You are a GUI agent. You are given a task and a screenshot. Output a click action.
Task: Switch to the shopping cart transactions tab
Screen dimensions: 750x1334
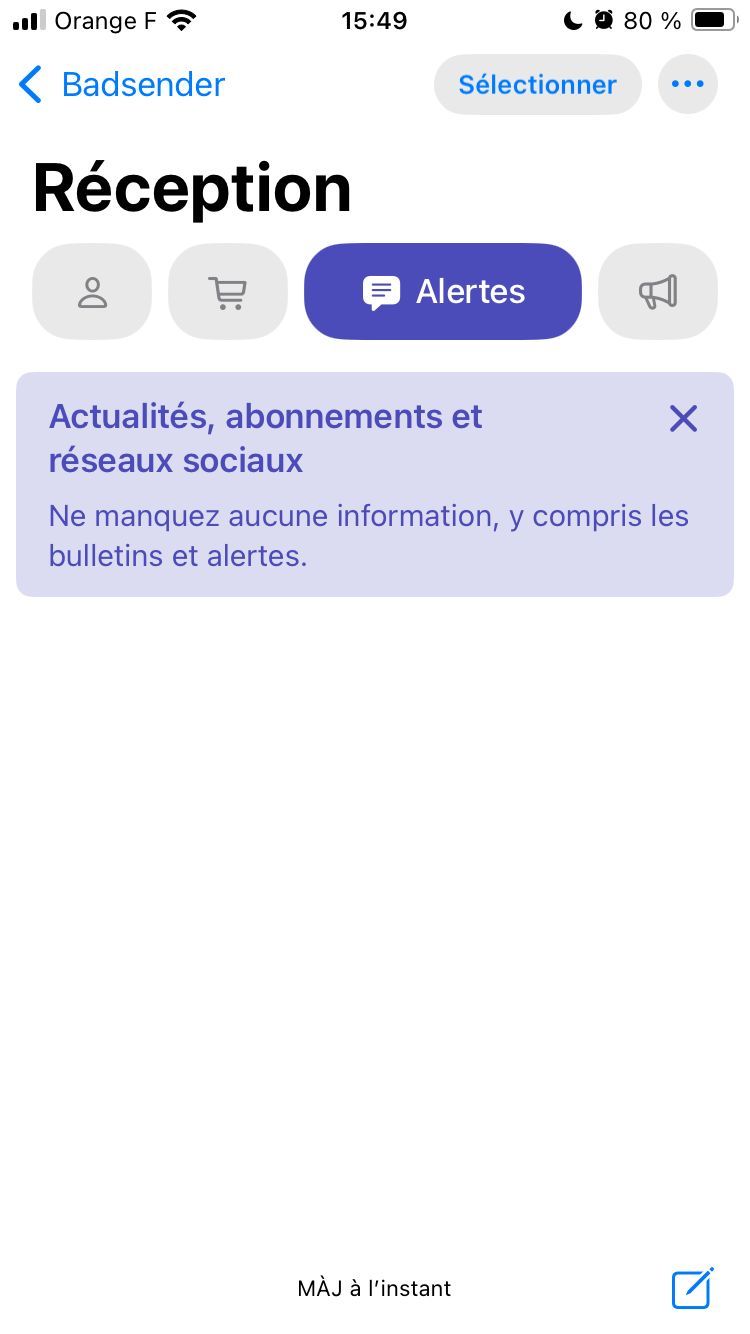(x=228, y=292)
